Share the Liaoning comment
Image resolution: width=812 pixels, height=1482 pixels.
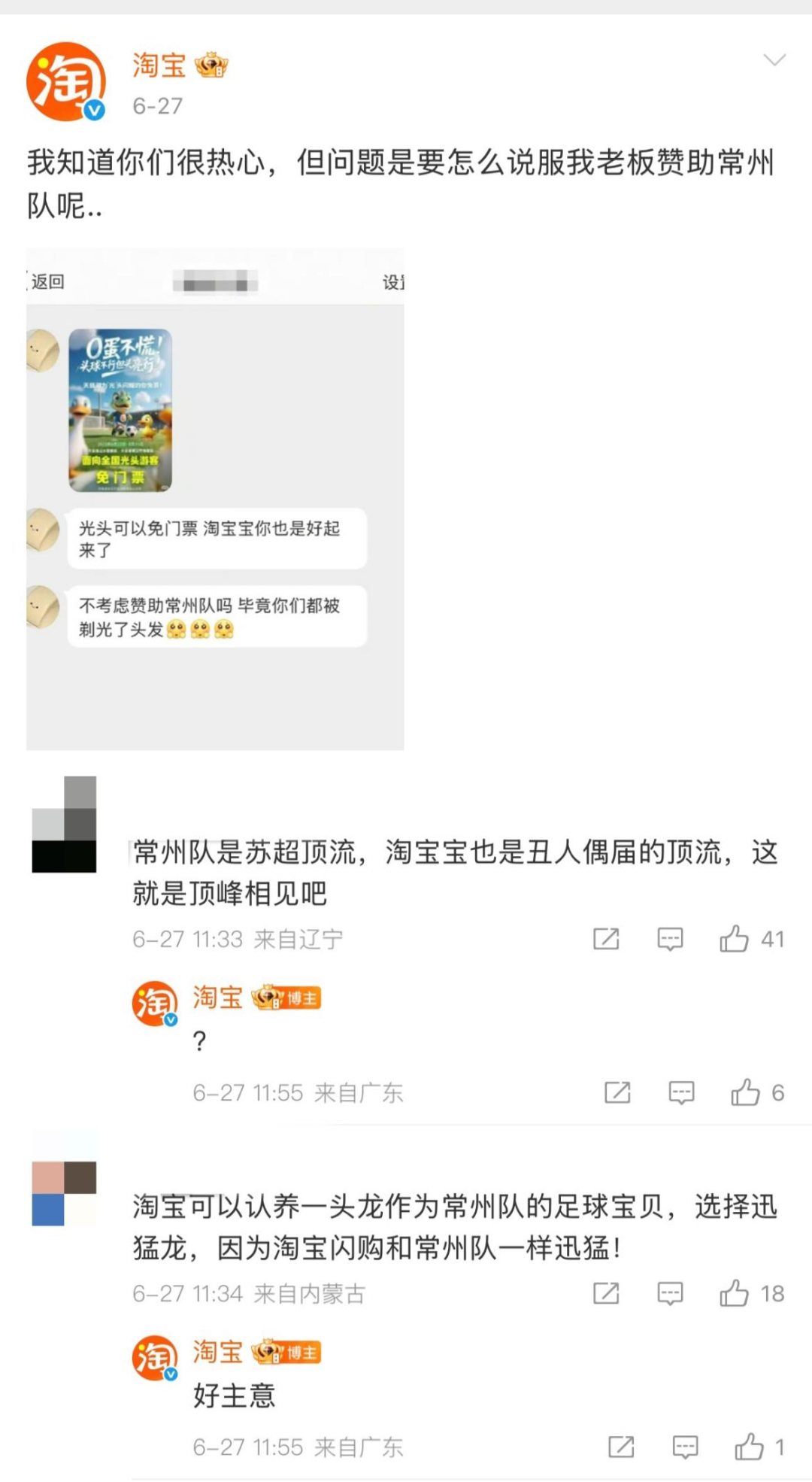click(606, 939)
